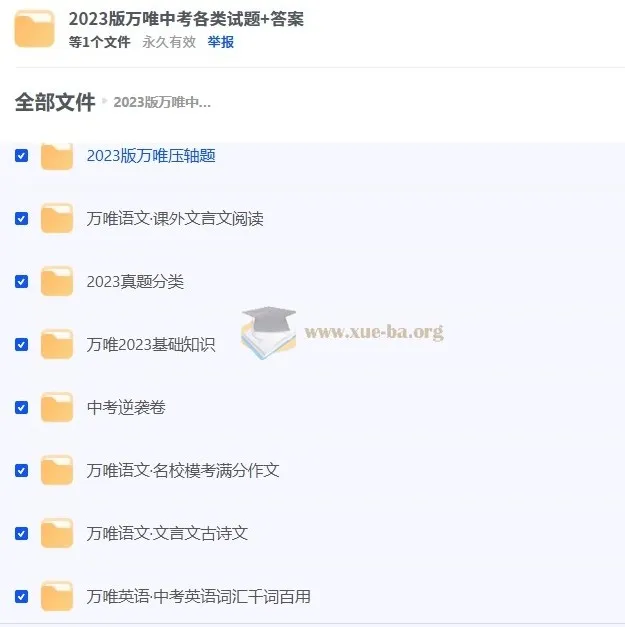Uncheck the box for 2023真题分类
625x627 pixels.
click(22, 281)
